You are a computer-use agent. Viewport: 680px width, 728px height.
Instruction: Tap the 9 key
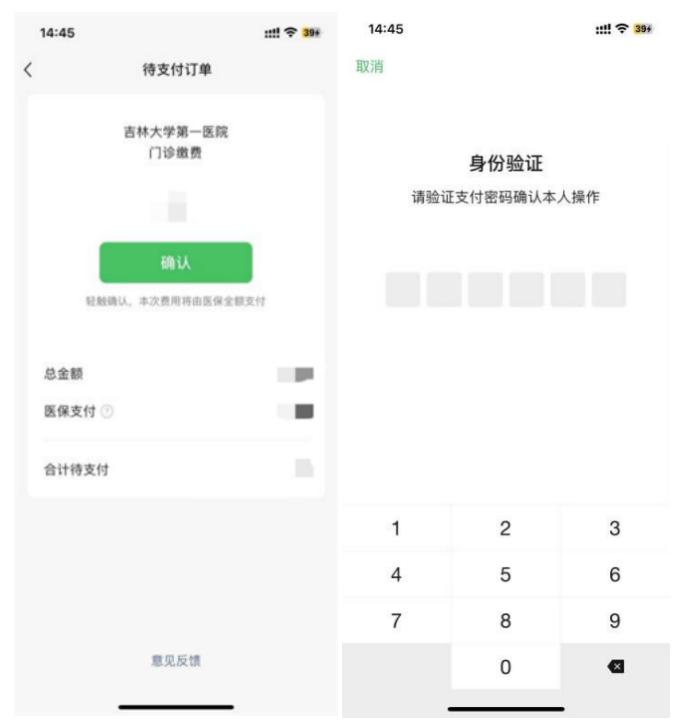tap(614, 621)
